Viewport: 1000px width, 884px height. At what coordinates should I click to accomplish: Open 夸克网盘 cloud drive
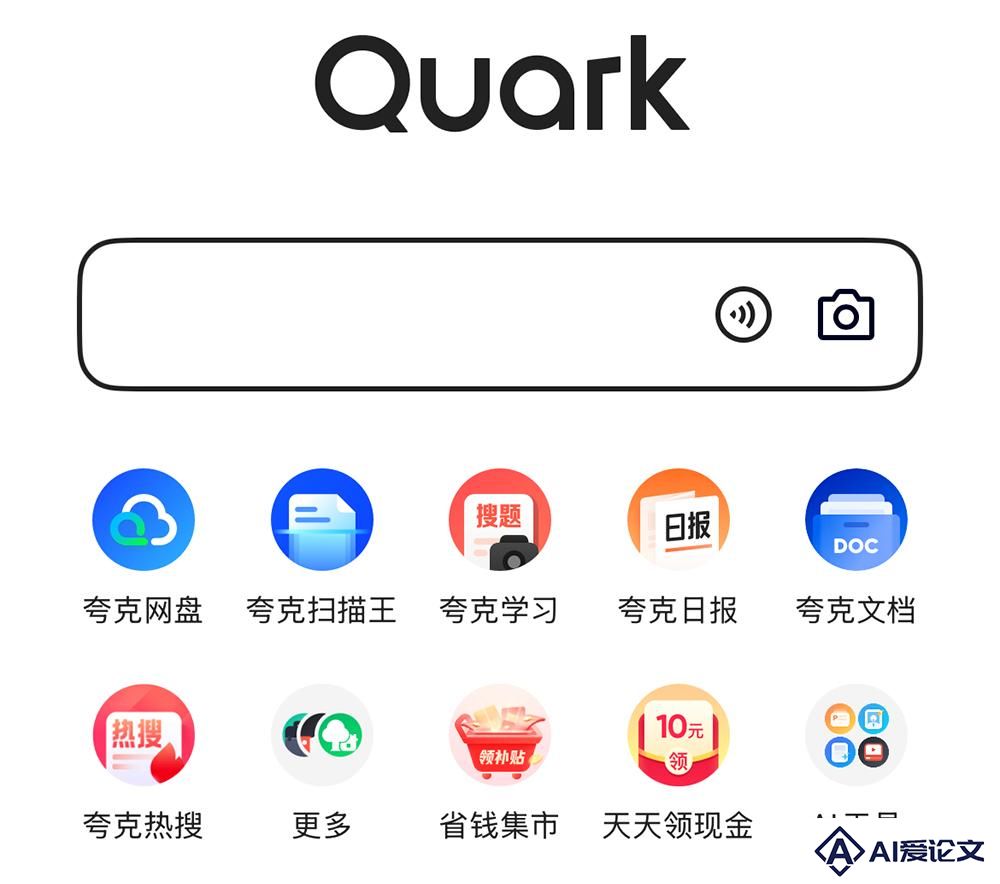pyautogui.click(x=143, y=520)
